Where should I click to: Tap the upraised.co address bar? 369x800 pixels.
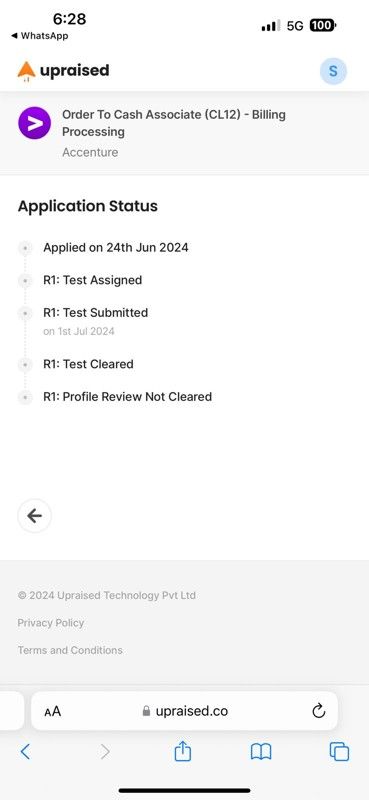[x=184, y=711]
